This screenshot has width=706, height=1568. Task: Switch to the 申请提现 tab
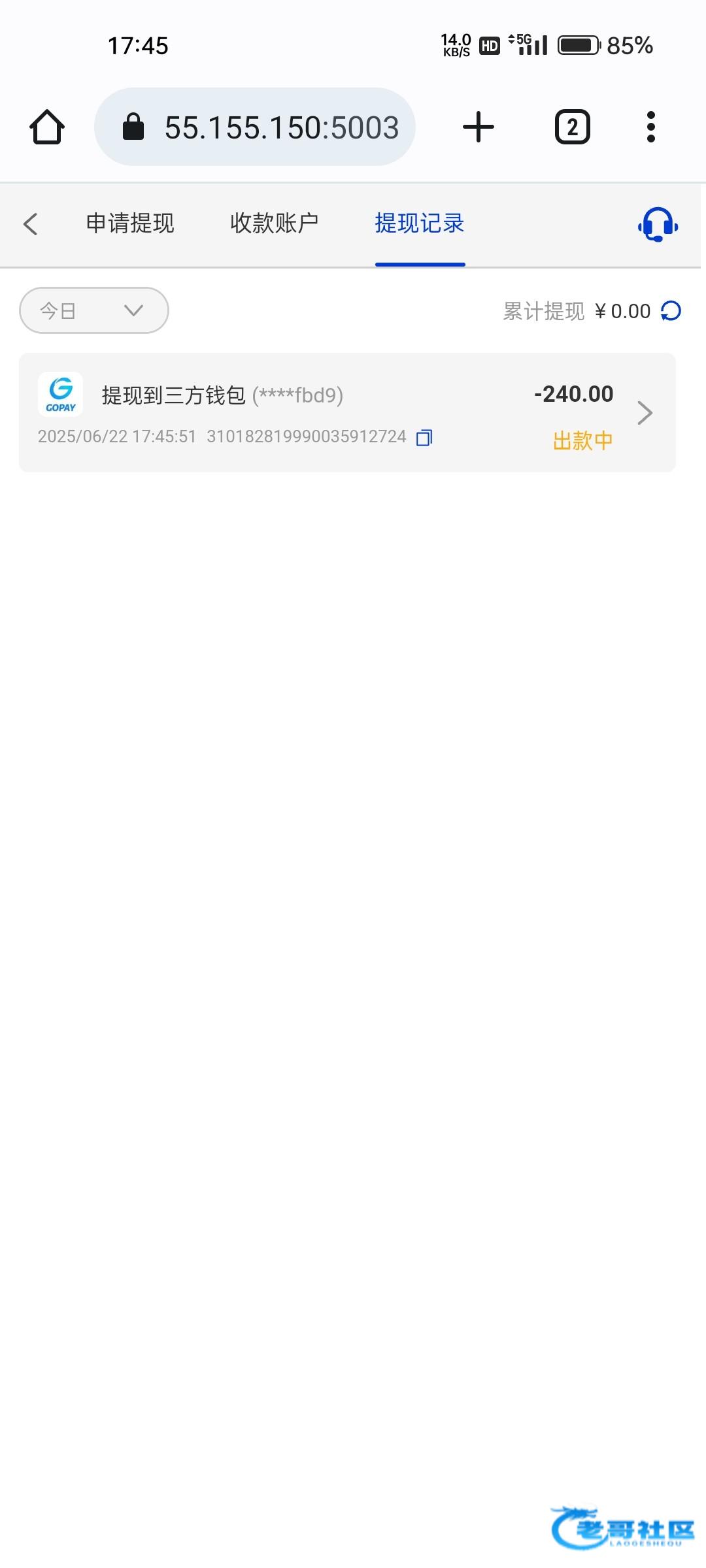(x=130, y=223)
